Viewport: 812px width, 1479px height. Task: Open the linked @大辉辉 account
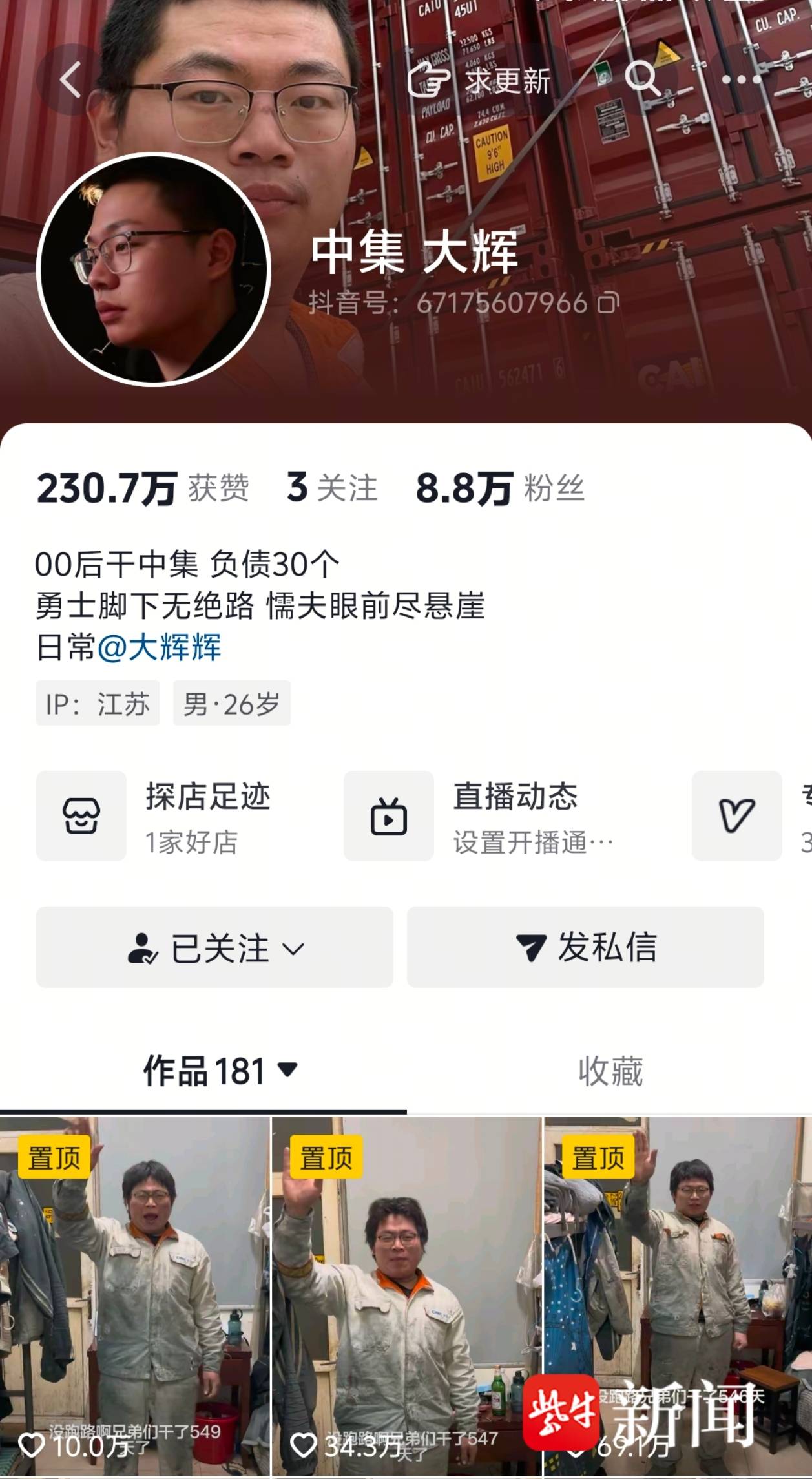coord(159,647)
